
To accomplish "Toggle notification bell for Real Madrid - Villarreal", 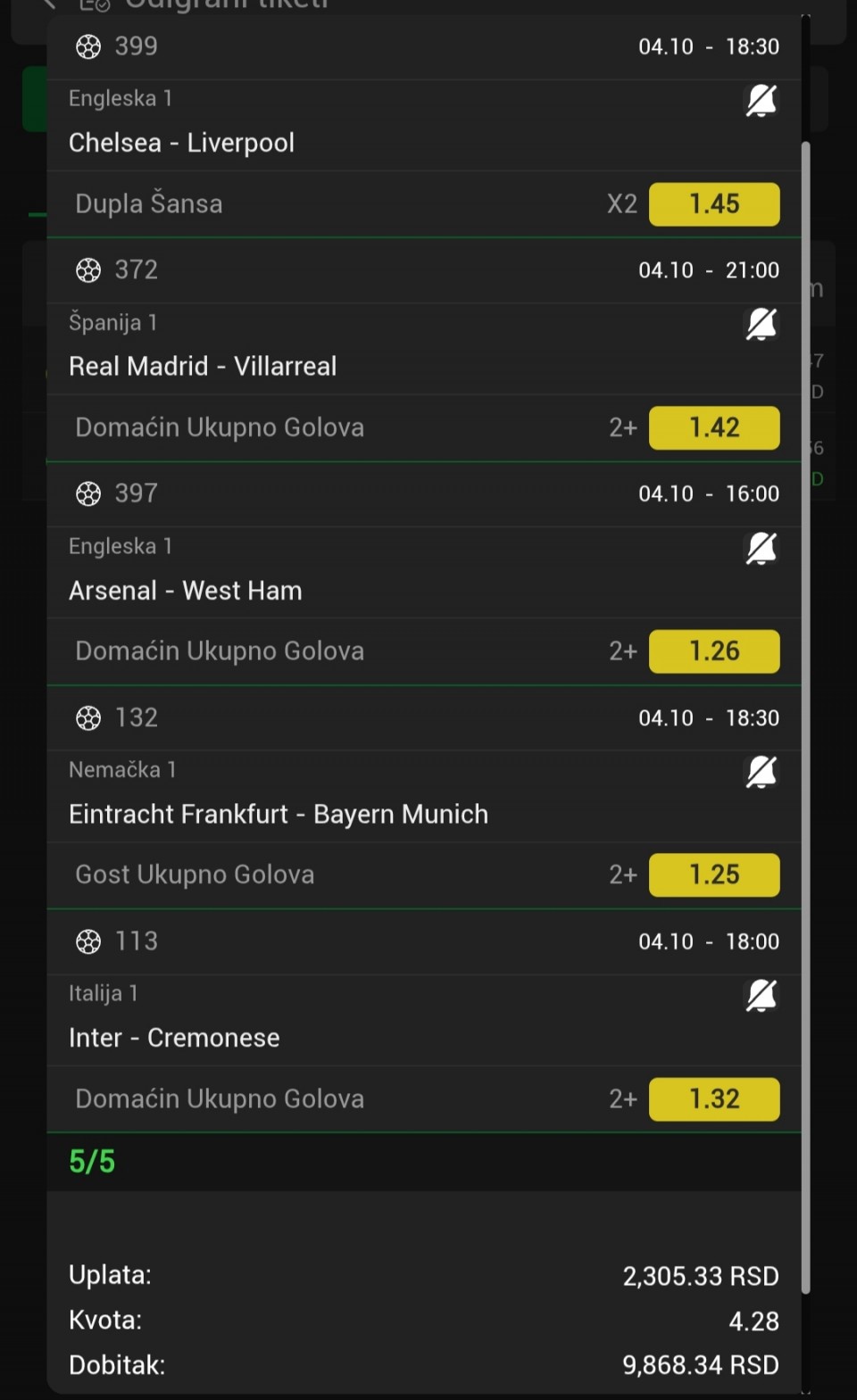I will [761, 325].
